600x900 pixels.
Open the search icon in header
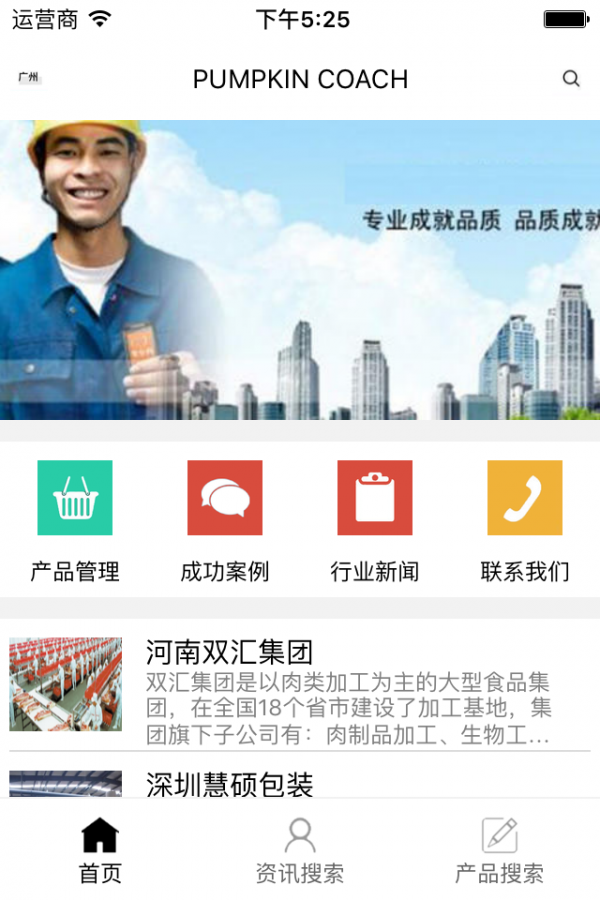(571, 79)
